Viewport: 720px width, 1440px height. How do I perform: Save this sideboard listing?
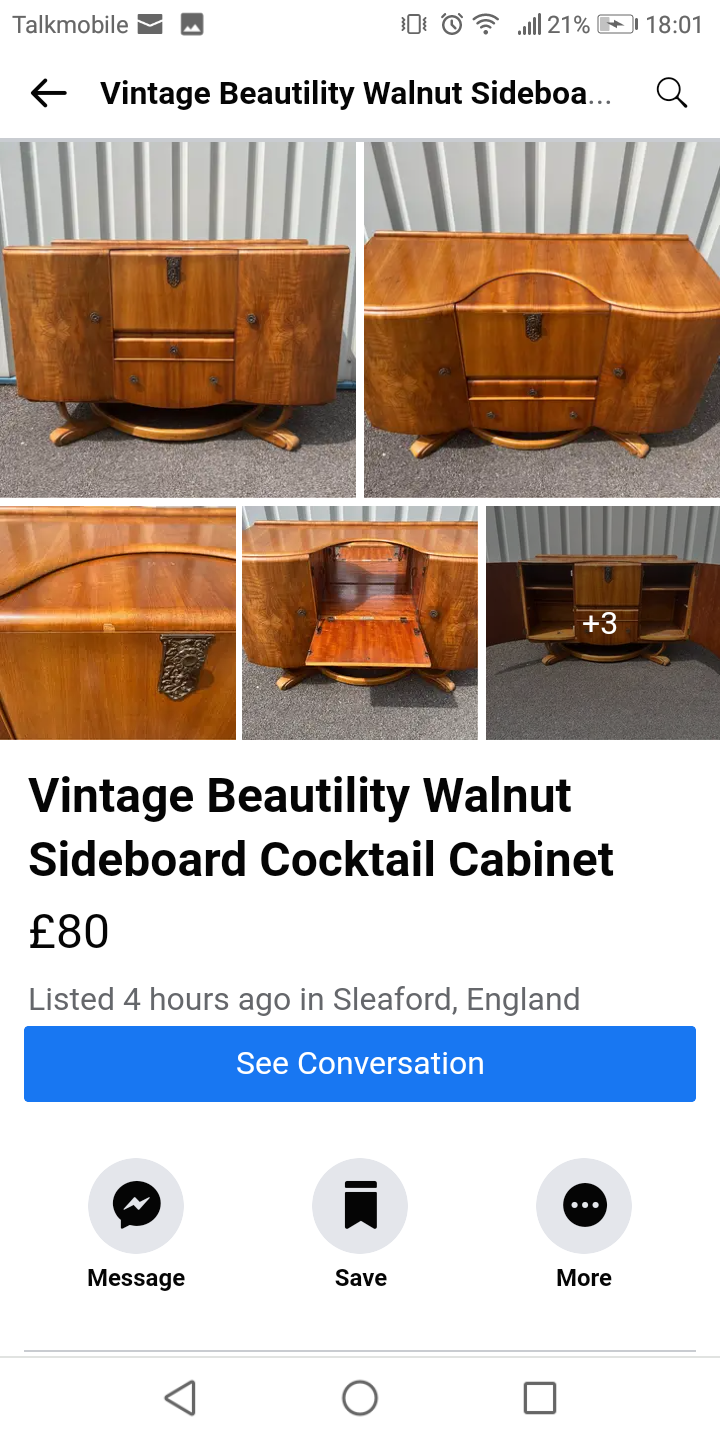point(360,1206)
